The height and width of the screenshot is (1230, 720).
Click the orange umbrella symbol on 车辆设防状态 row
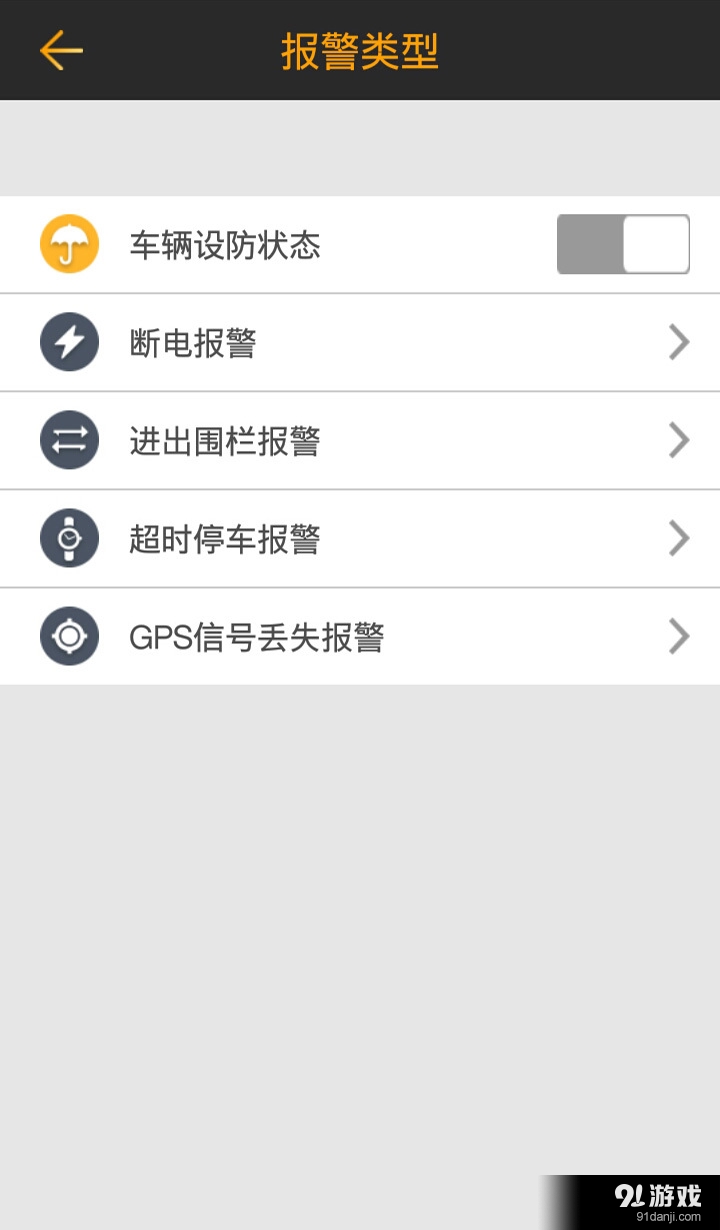click(69, 243)
